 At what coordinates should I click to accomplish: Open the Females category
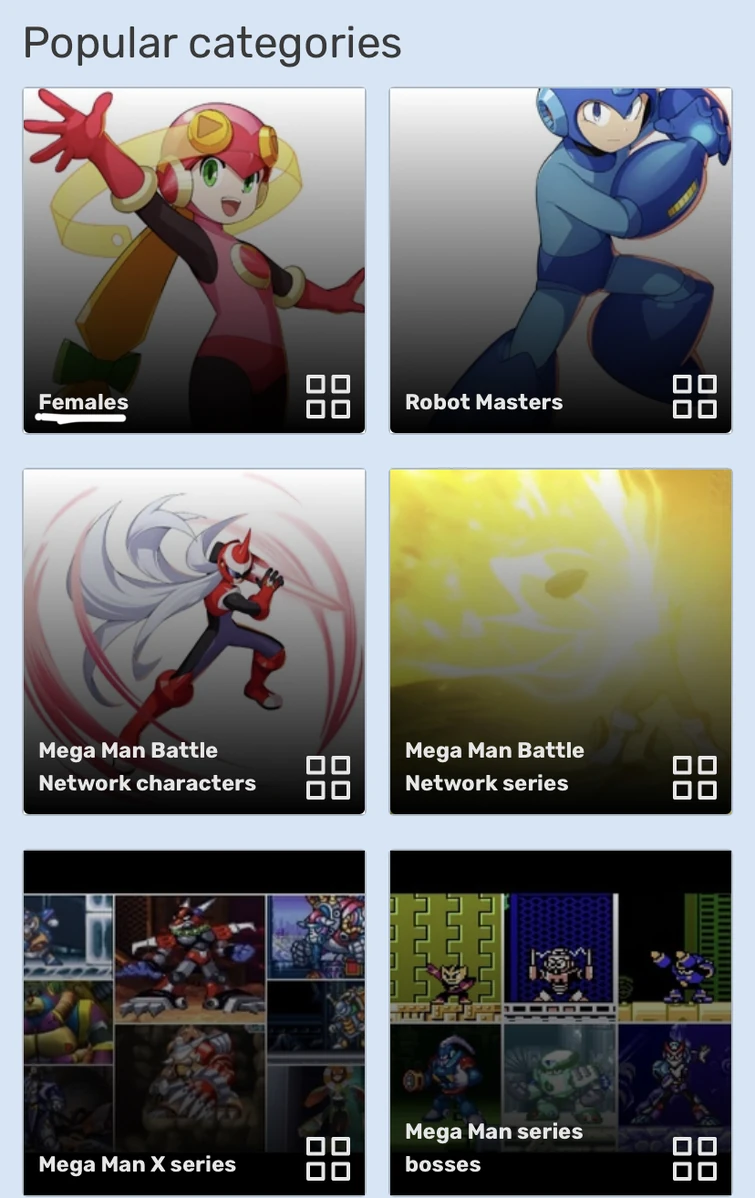[84, 402]
